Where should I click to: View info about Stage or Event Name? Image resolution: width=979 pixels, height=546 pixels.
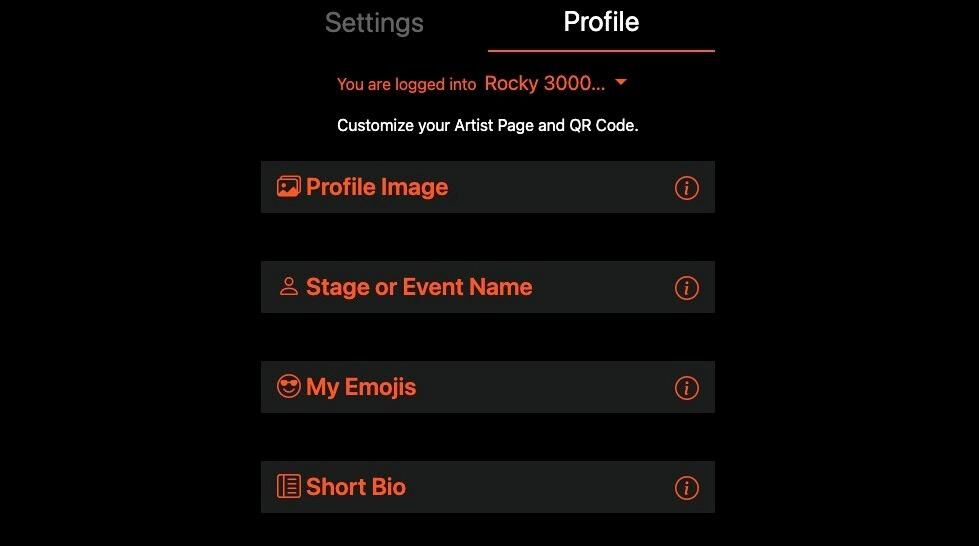point(686,288)
